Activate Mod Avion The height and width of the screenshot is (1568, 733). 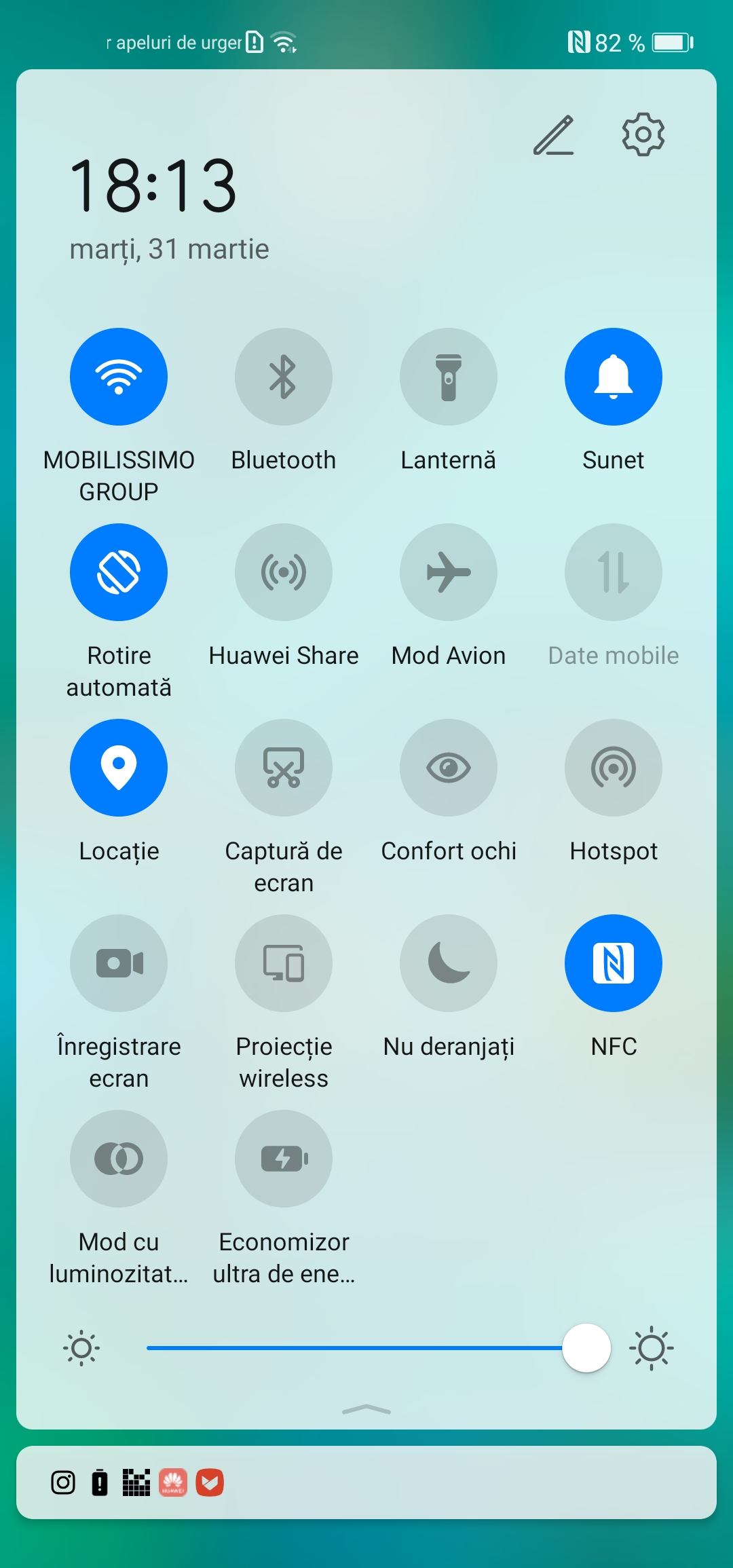(449, 572)
